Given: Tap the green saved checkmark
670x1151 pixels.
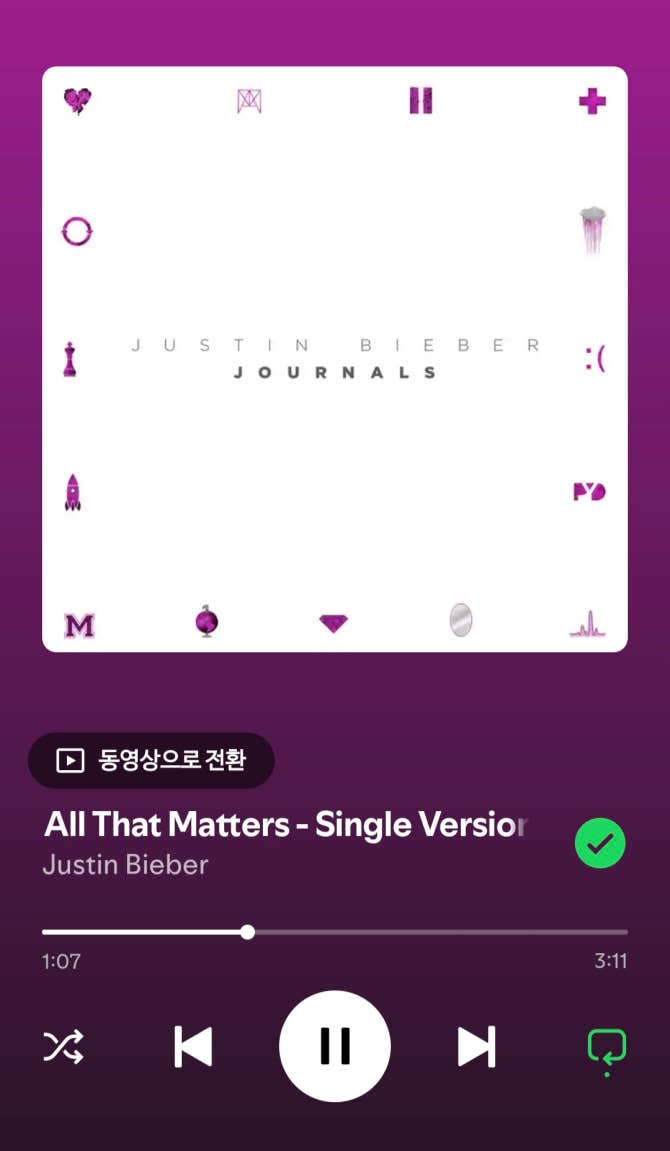Looking at the screenshot, I should (600, 844).
